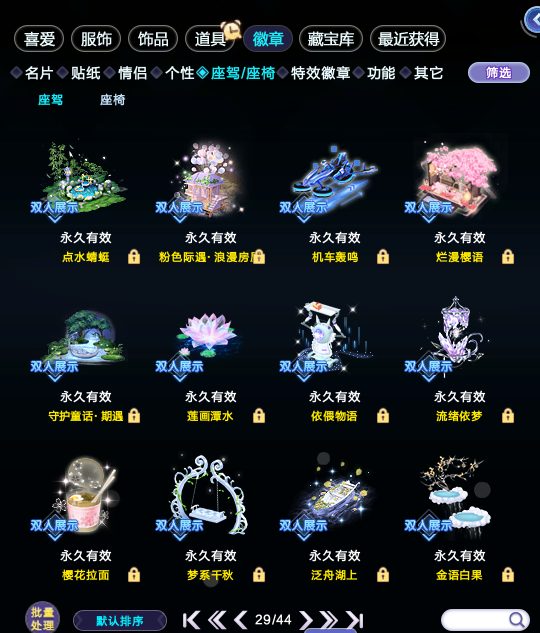Image resolution: width=540 pixels, height=633 pixels.
Task: Tap the 批量处理 batch button
Action: point(42,618)
